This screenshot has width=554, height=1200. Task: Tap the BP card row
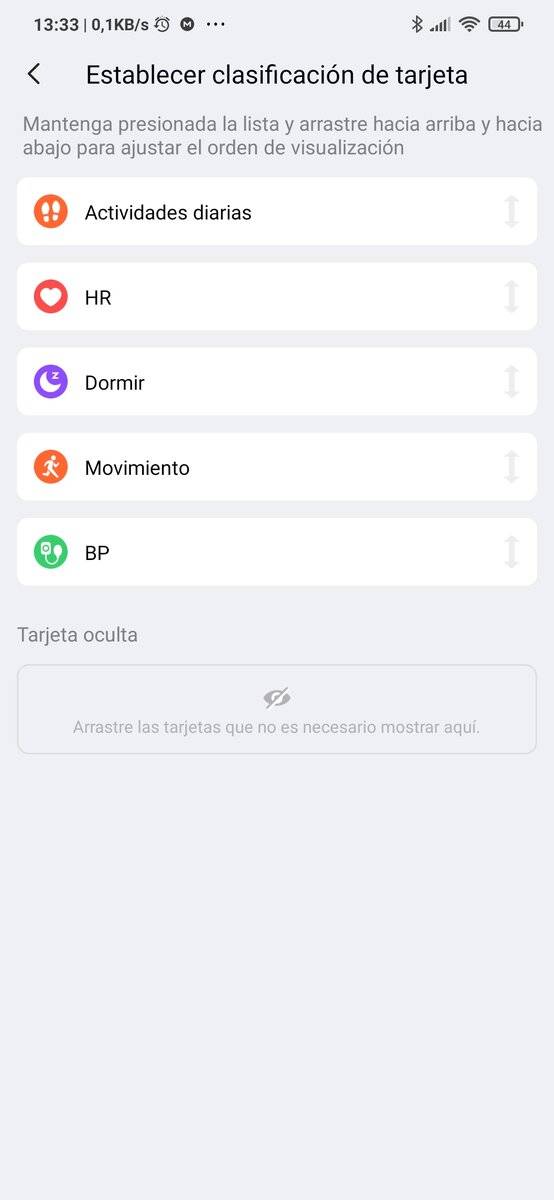(x=277, y=551)
